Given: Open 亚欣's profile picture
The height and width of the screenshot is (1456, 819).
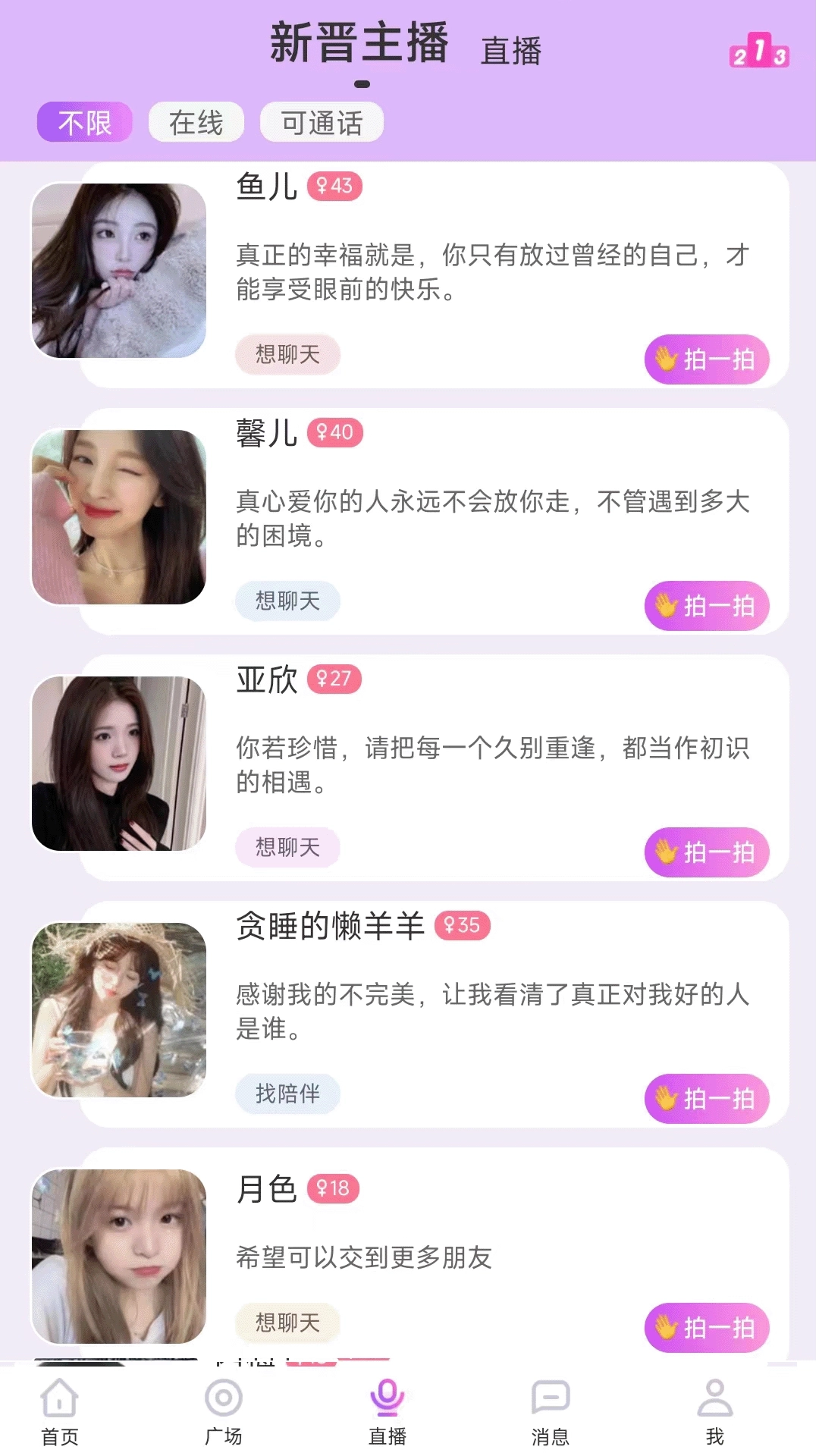Looking at the screenshot, I should coord(119,764).
